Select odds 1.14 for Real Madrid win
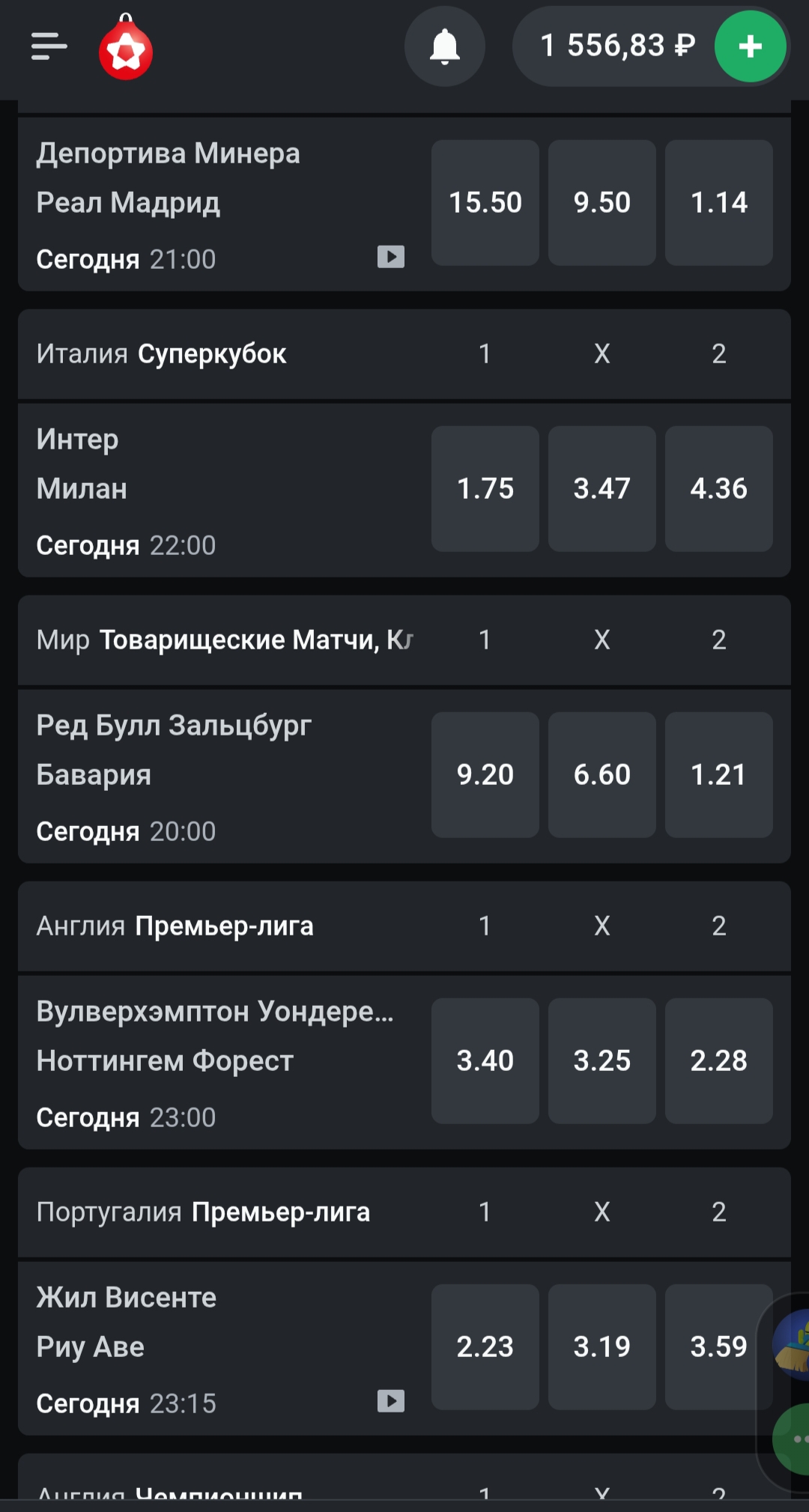The width and height of the screenshot is (809, 1512). click(x=719, y=202)
